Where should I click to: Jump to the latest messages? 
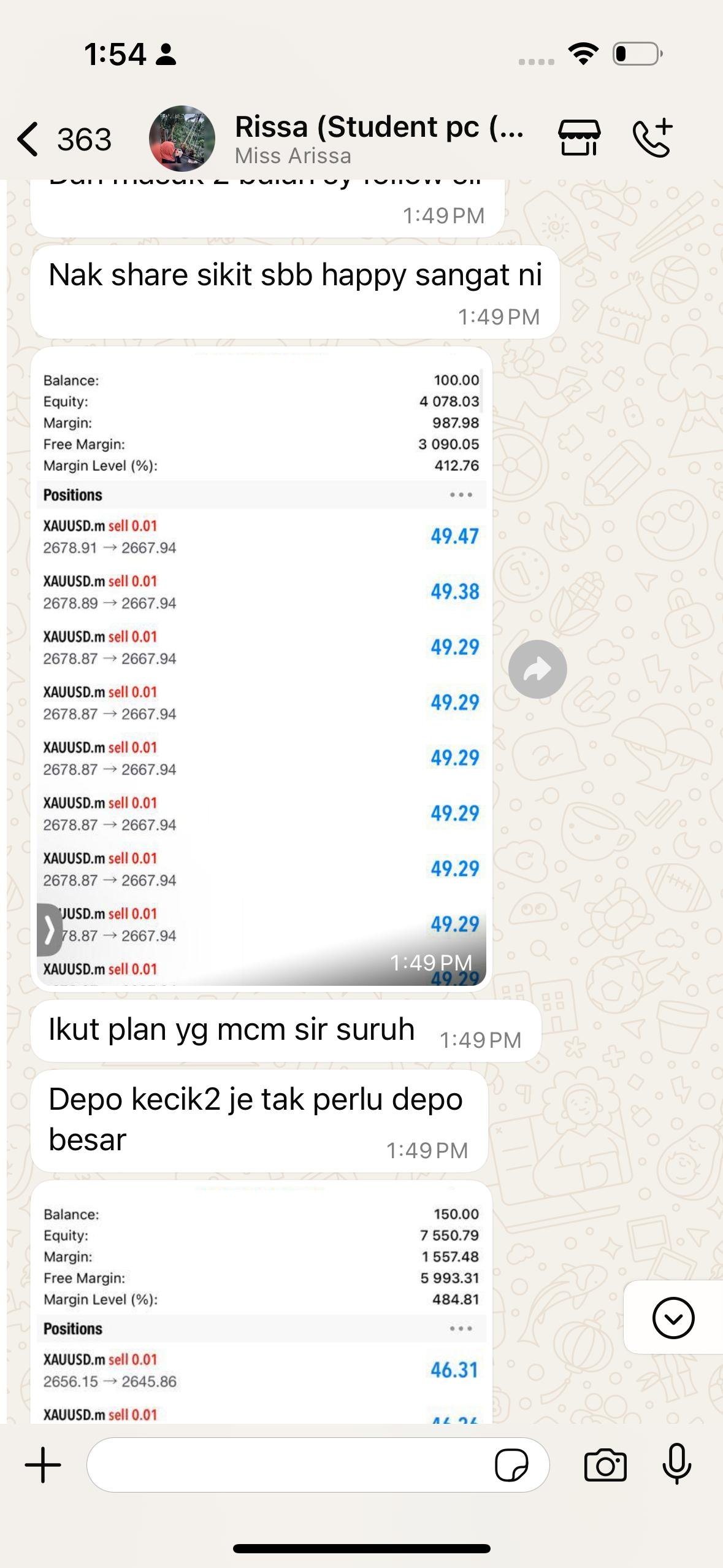click(x=673, y=1317)
